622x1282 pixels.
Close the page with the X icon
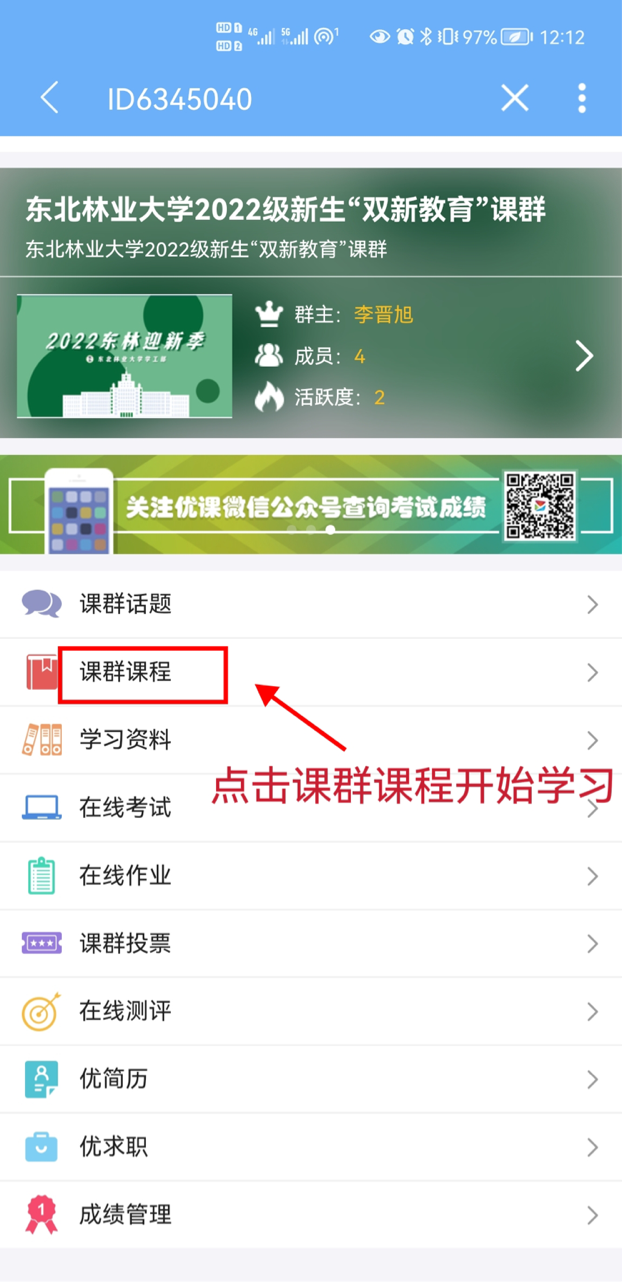pos(514,98)
